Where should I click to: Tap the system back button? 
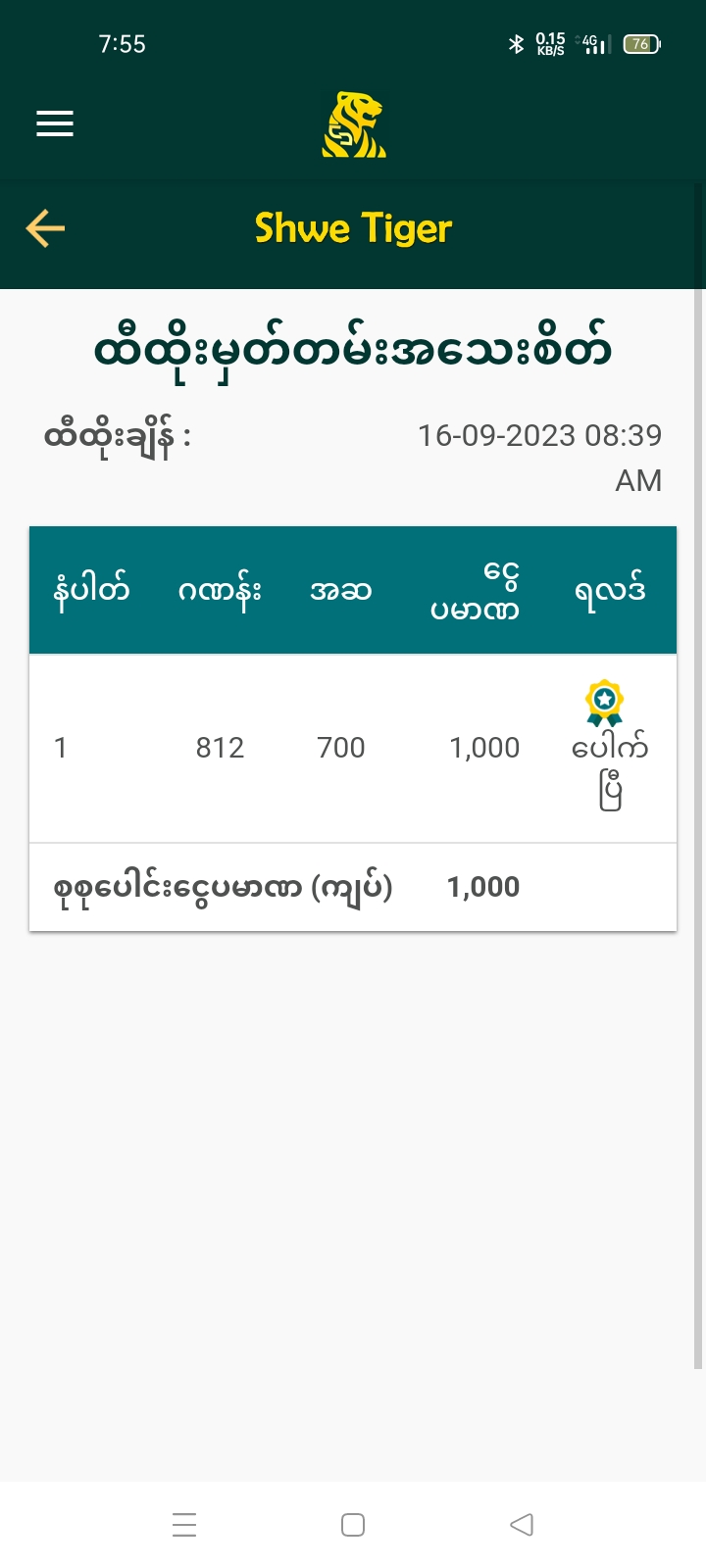pos(522,1525)
